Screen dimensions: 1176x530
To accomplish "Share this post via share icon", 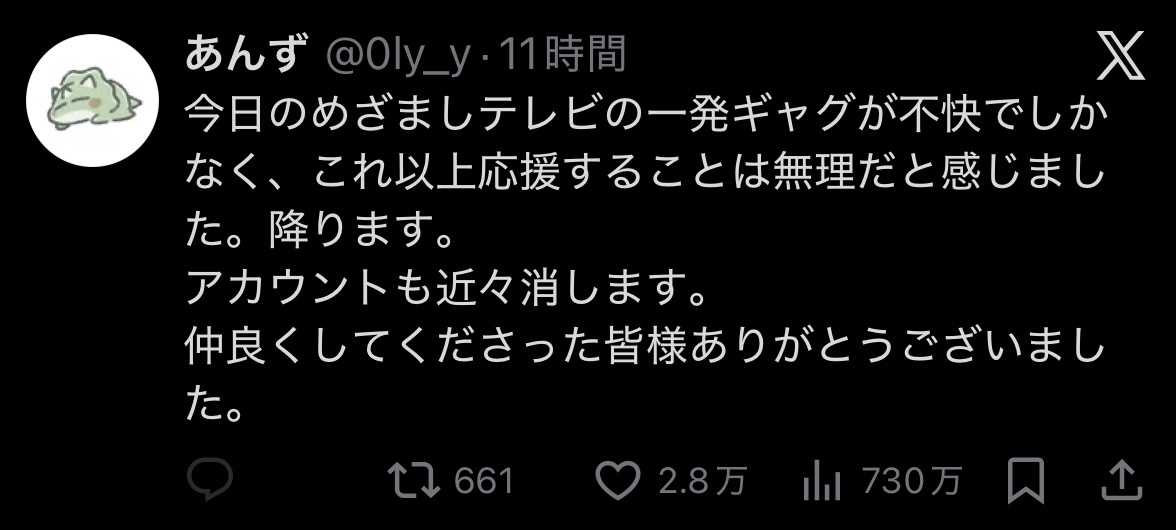I will pyautogui.click(x=1119, y=482).
